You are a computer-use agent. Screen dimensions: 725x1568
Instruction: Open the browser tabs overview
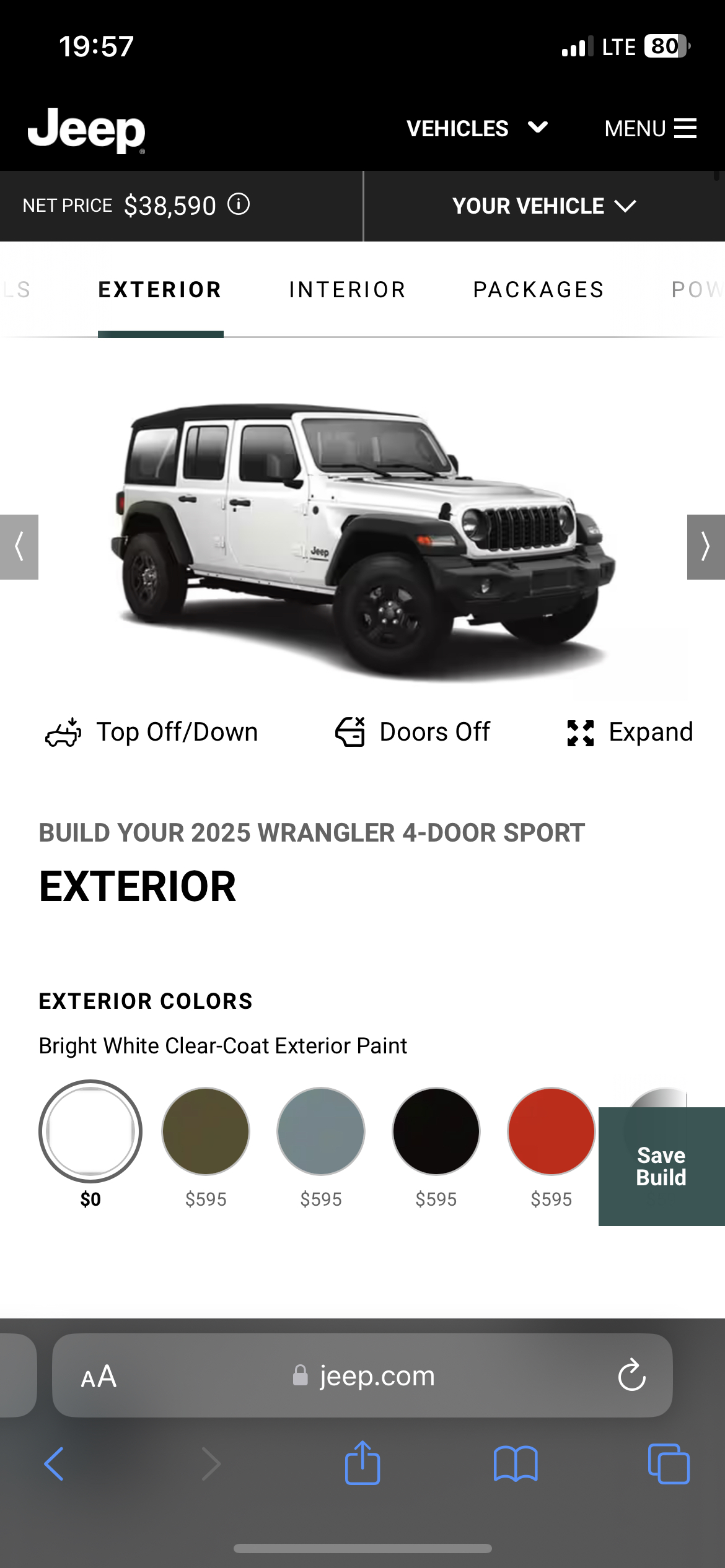(x=669, y=1464)
